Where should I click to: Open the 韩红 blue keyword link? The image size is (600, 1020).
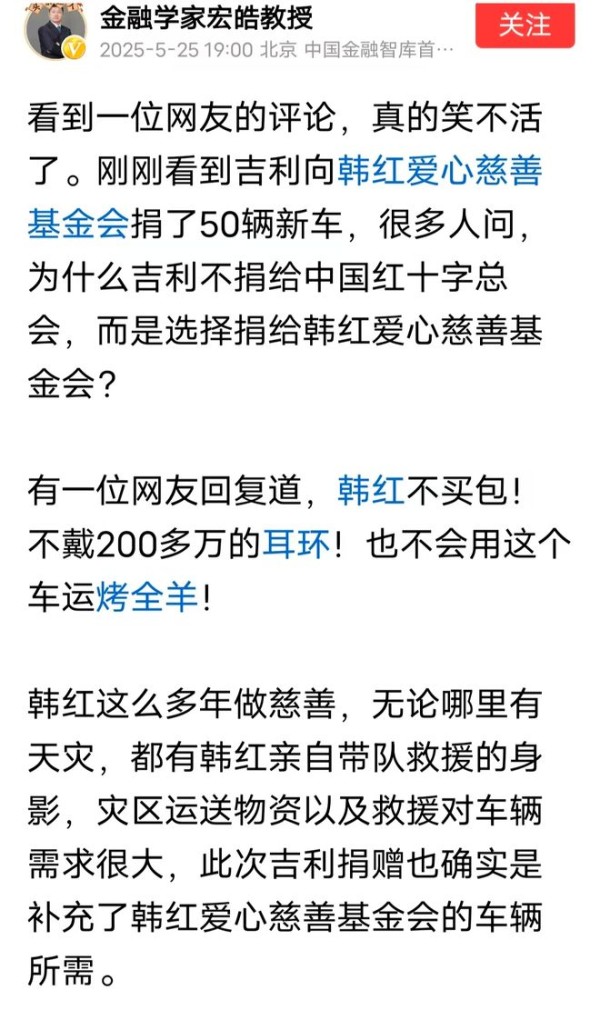pyautogui.click(x=370, y=491)
